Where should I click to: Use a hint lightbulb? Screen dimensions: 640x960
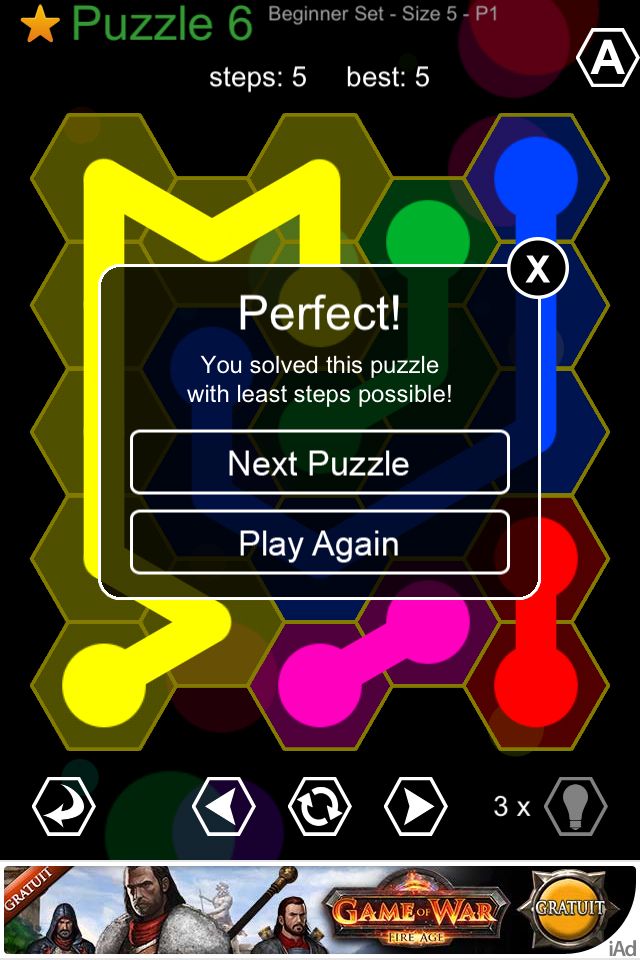[x=576, y=805]
